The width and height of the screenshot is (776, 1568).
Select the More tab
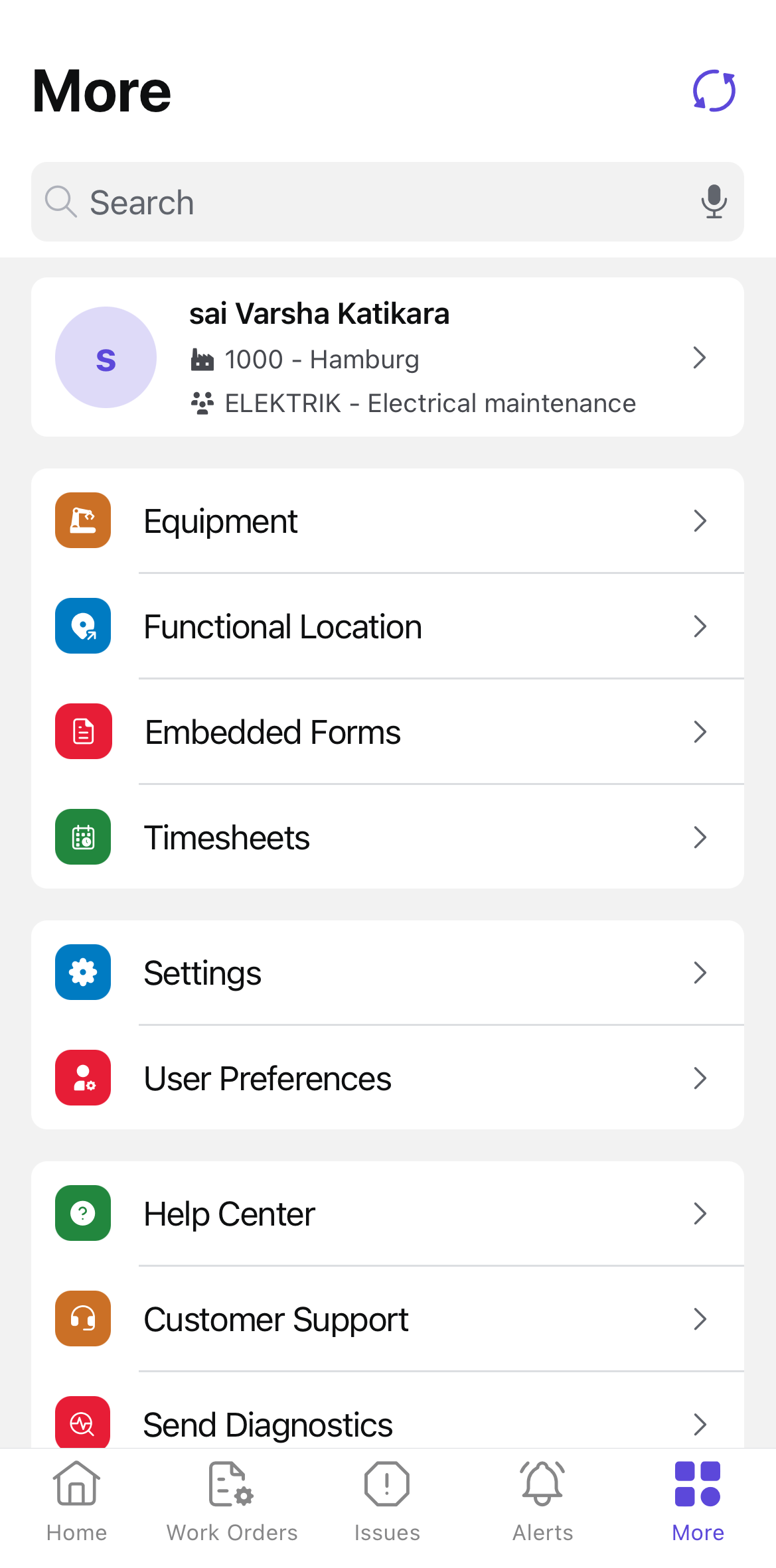pos(698,1502)
